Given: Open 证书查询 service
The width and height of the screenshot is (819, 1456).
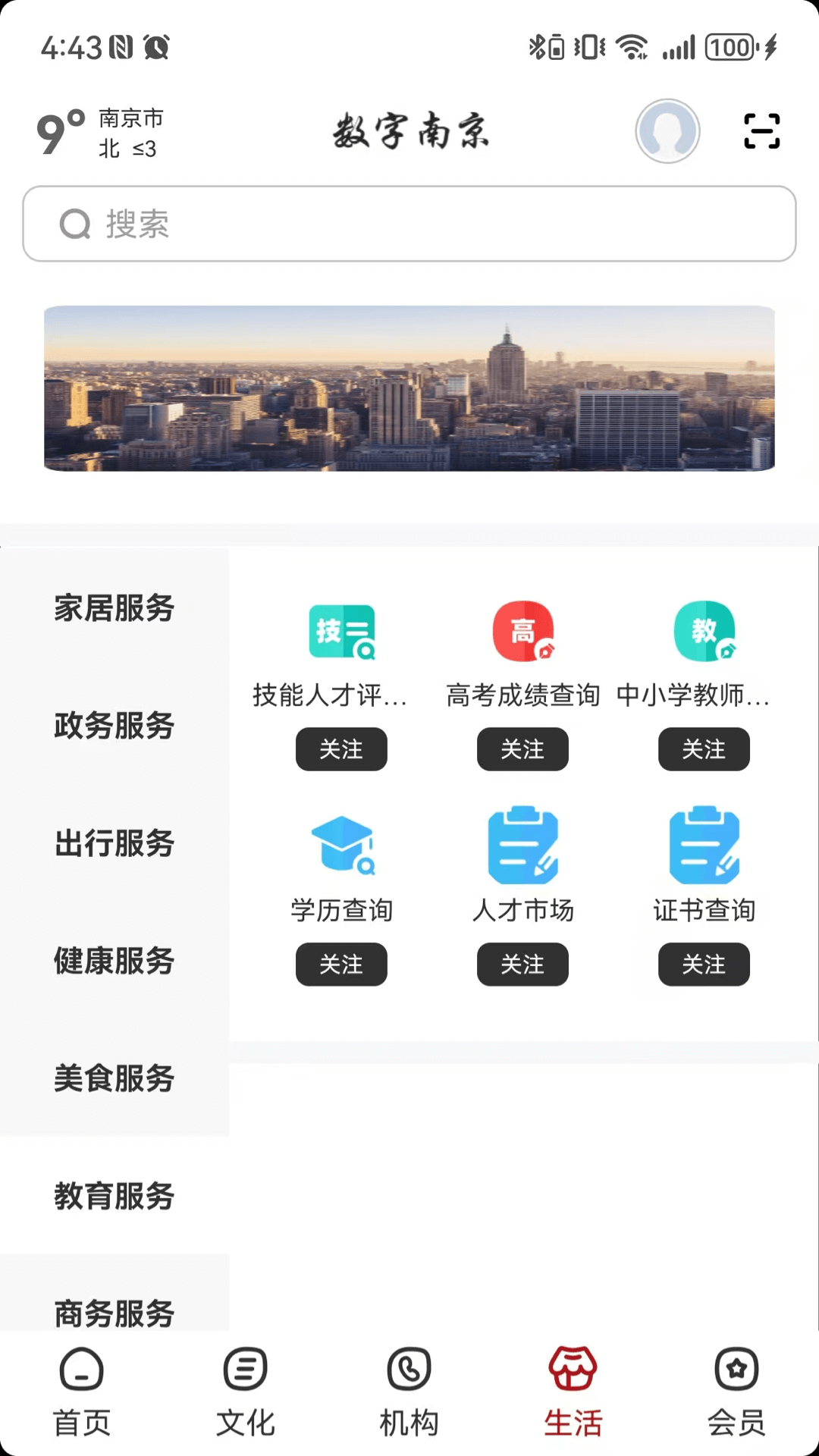Looking at the screenshot, I should (x=704, y=866).
